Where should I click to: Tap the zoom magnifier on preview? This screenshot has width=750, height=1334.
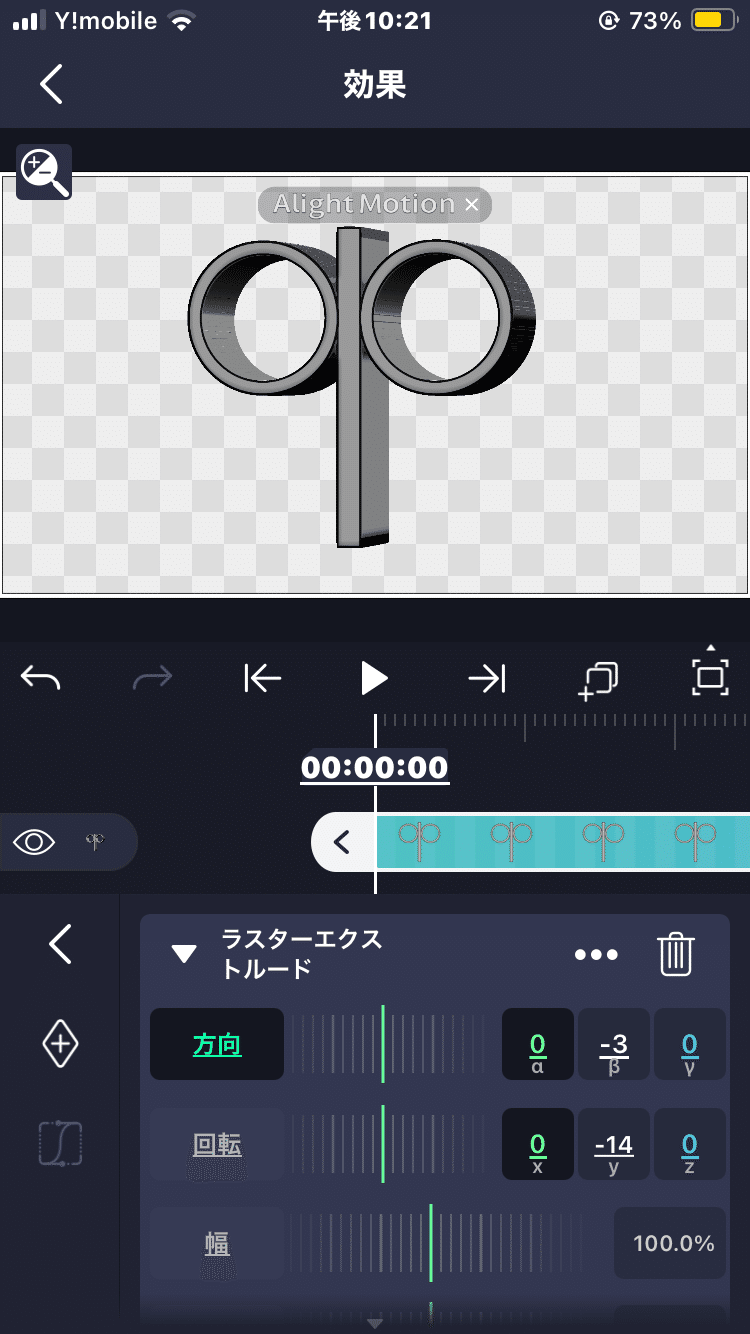pos(44,171)
